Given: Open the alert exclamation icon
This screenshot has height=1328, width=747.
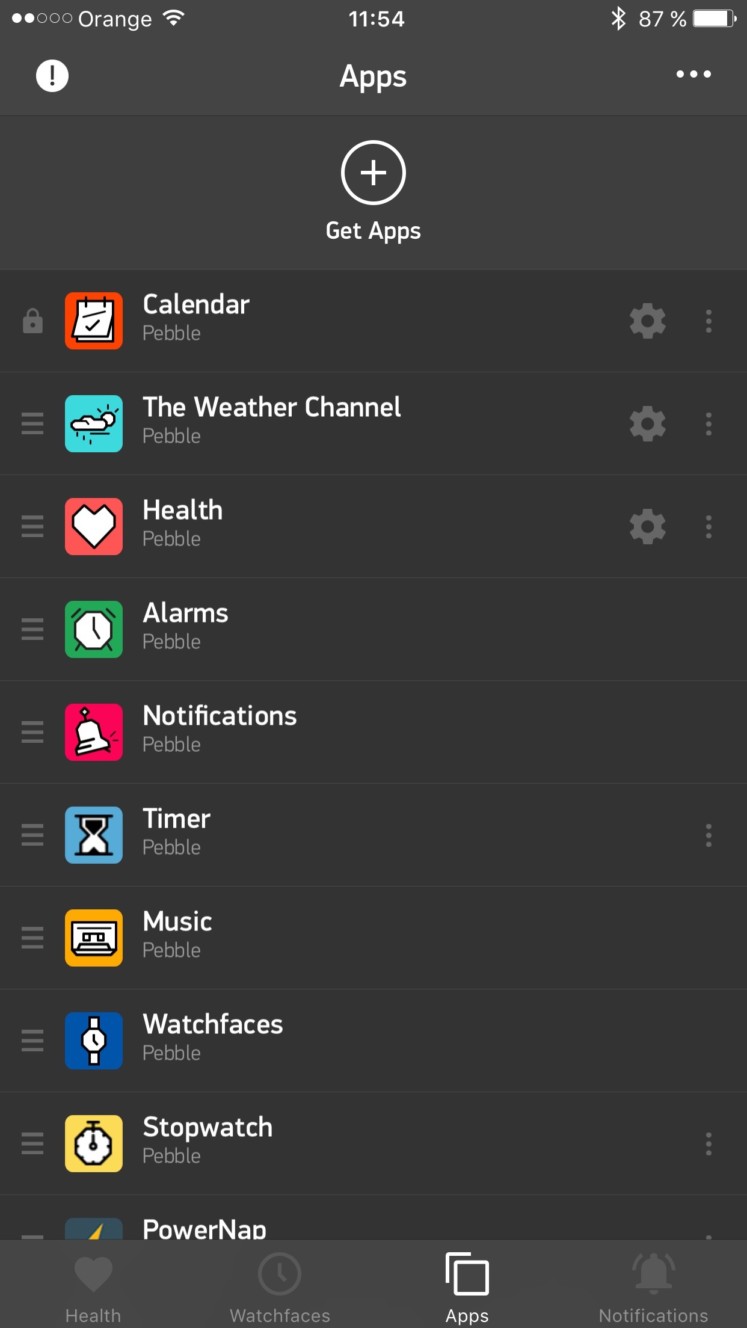Looking at the screenshot, I should click(52, 76).
